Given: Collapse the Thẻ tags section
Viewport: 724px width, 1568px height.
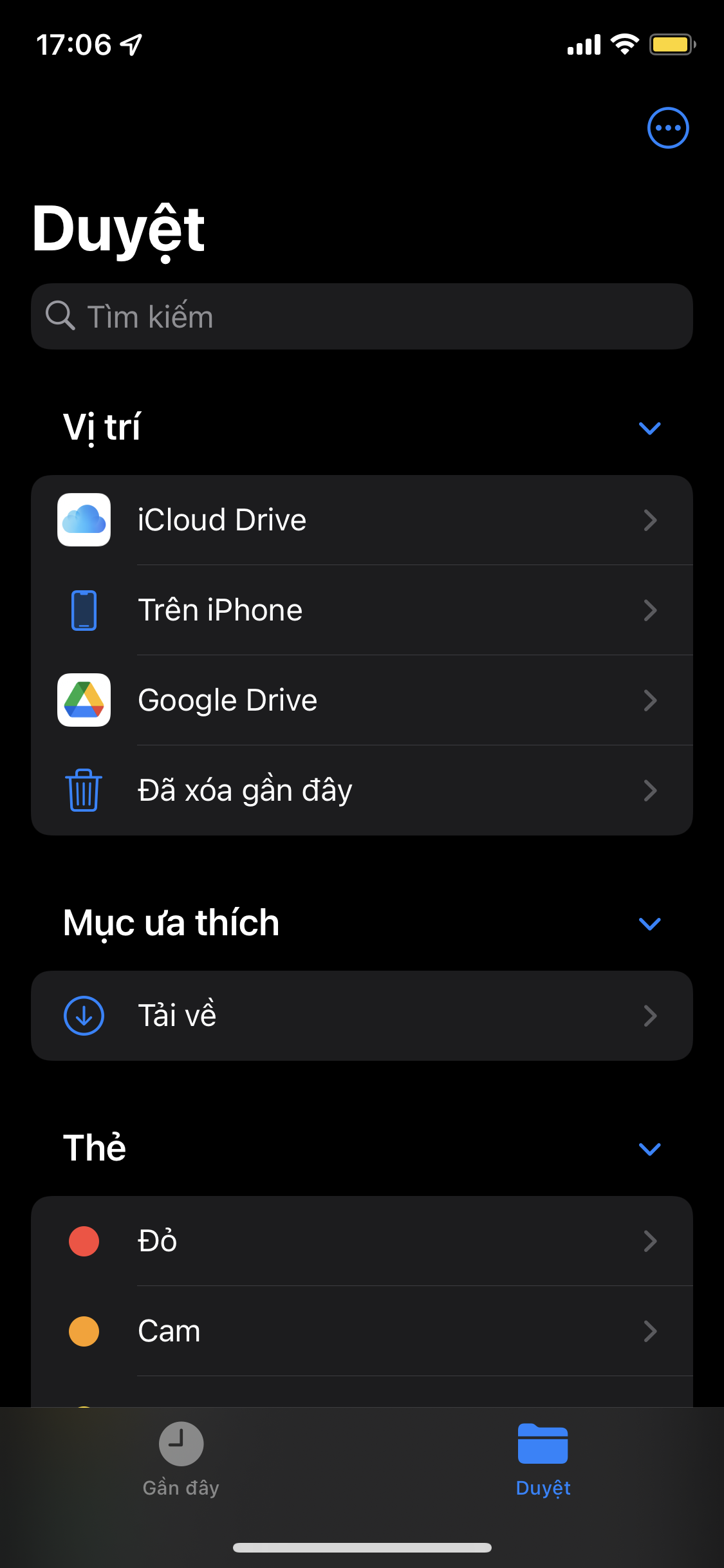Looking at the screenshot, I should coord(649,1149).
